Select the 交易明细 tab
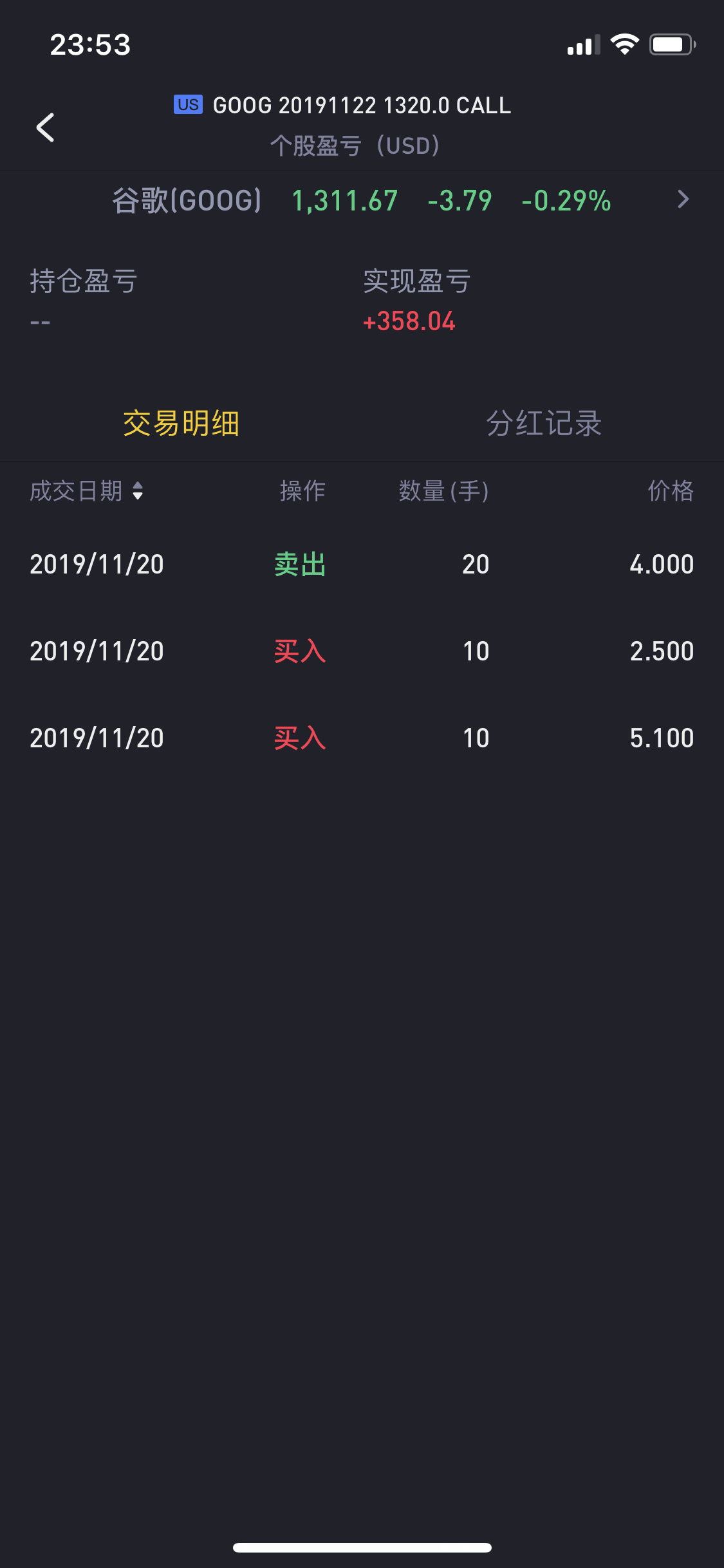 181,424
